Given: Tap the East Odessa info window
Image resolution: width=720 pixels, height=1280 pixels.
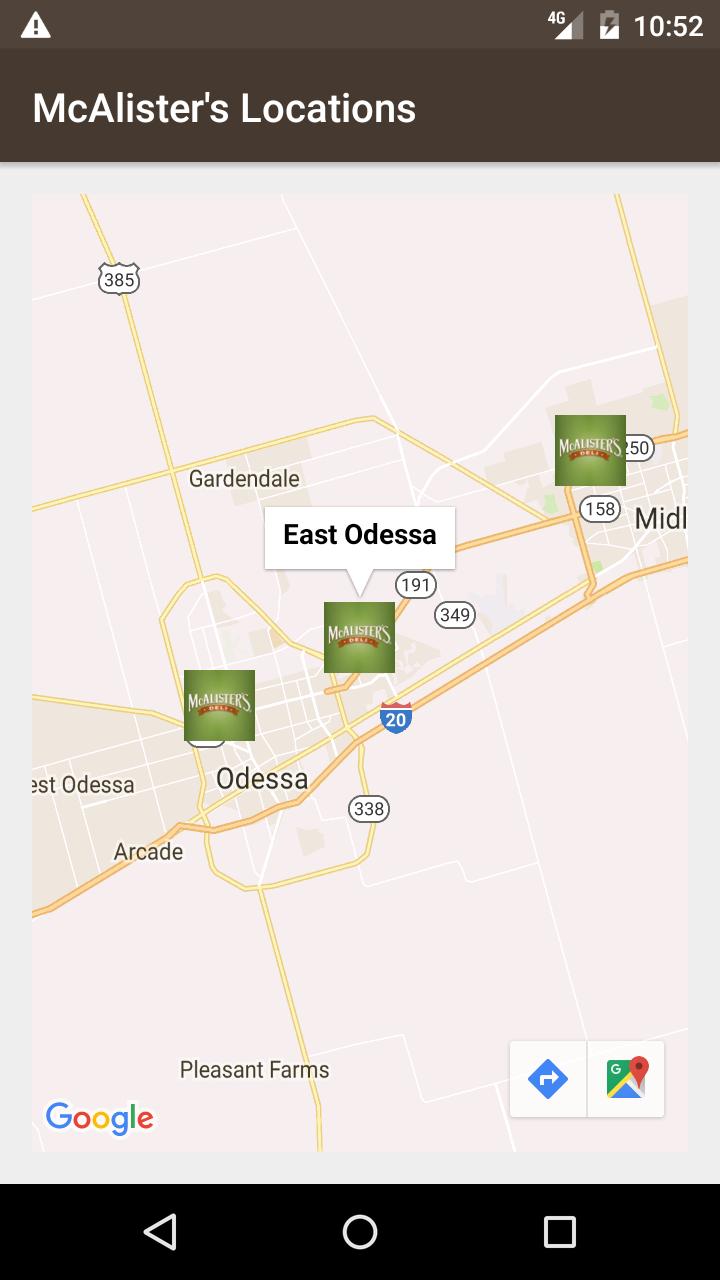Looking at the screenshot, I should coord(359,536).
